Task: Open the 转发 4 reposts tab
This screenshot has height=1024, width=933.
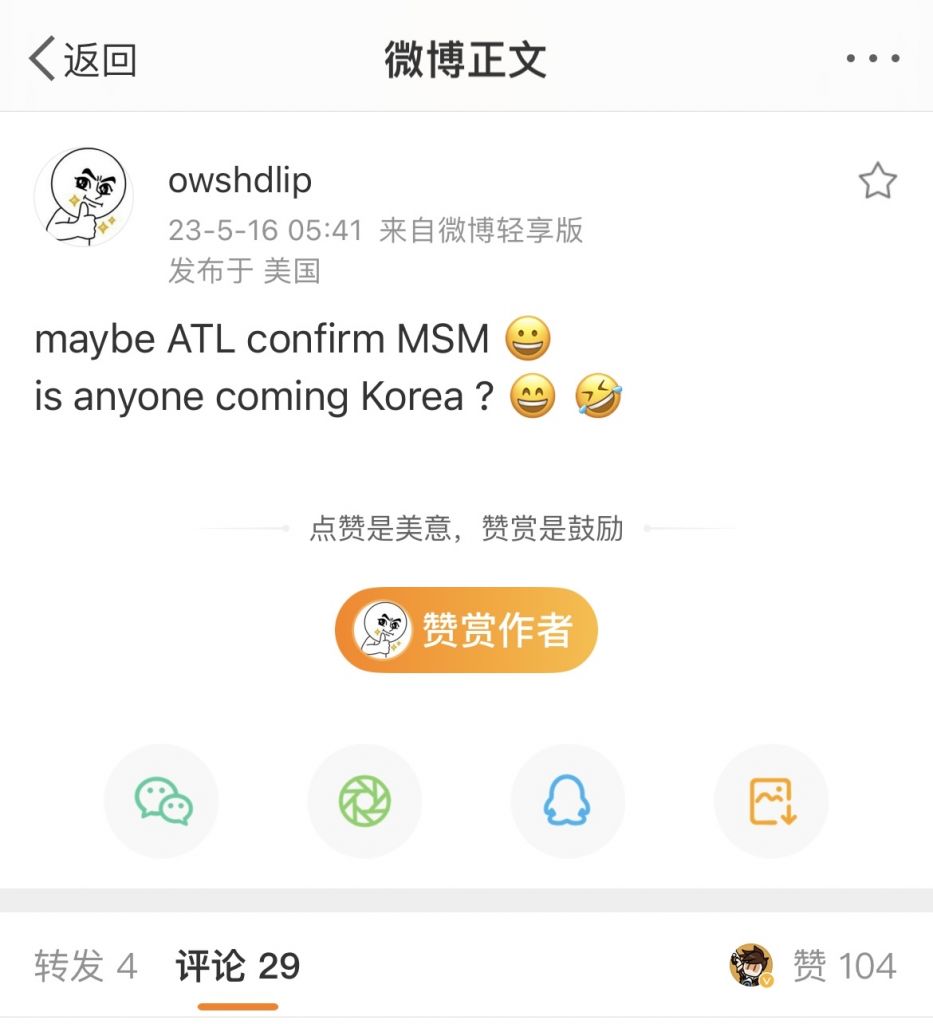Action: click(x=85, y=963)
